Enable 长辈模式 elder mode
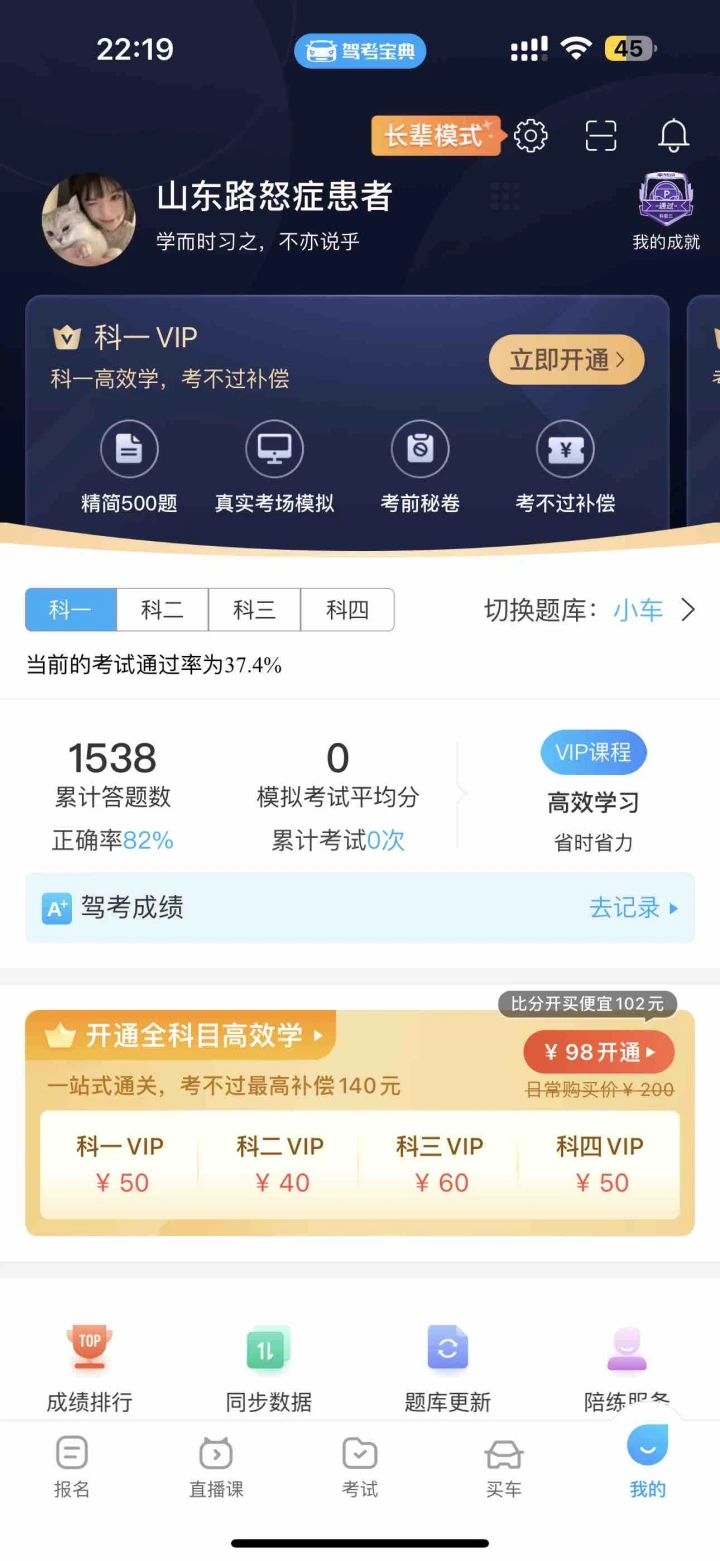Screen dimensions: 720x1561 tap(436, 136)
